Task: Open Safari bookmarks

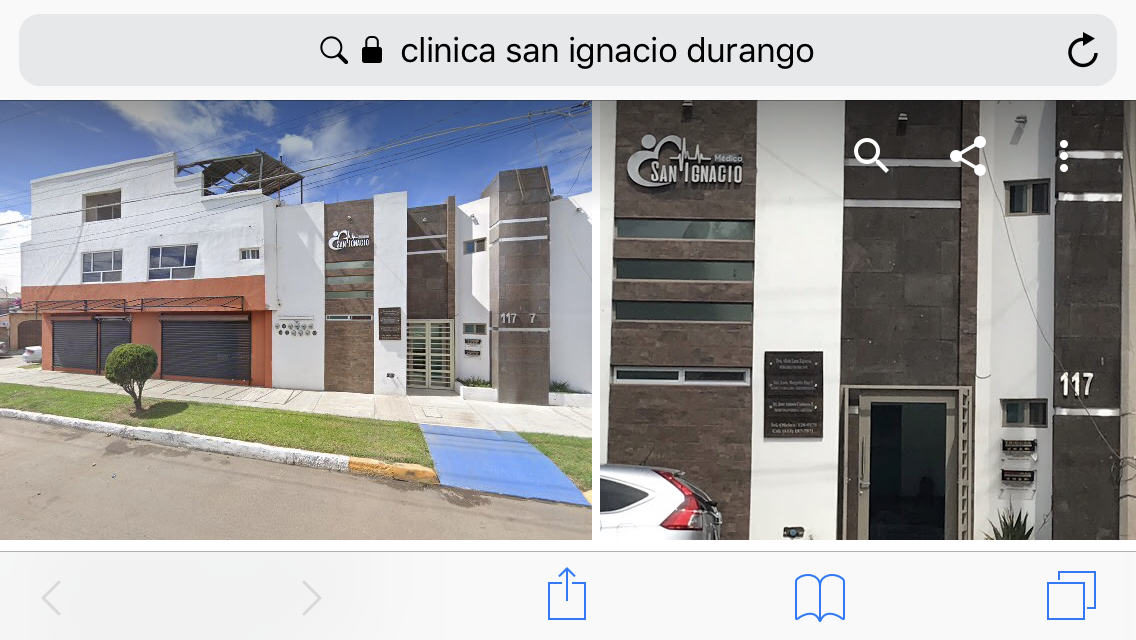Action: [x=819, y=597]
